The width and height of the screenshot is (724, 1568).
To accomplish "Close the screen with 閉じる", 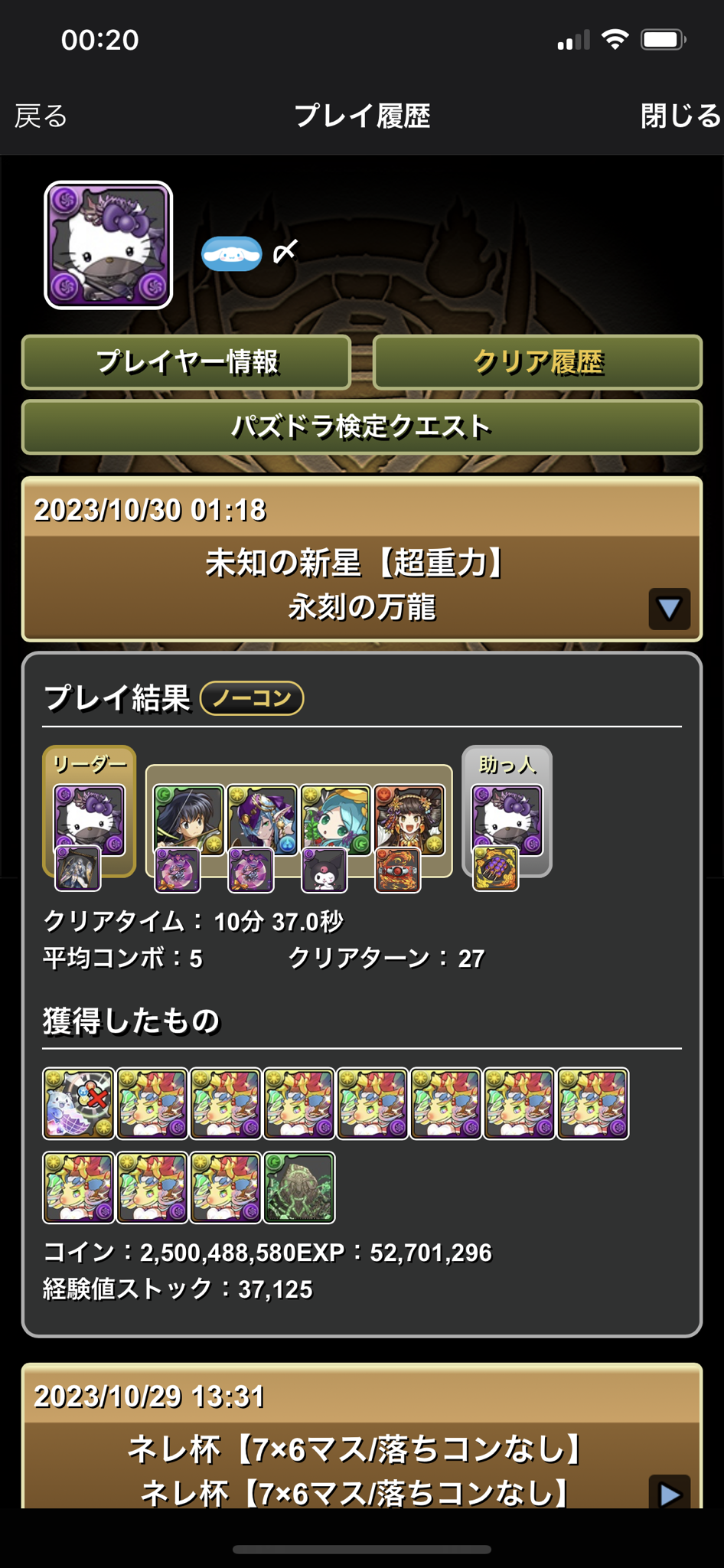I will 680,116.
